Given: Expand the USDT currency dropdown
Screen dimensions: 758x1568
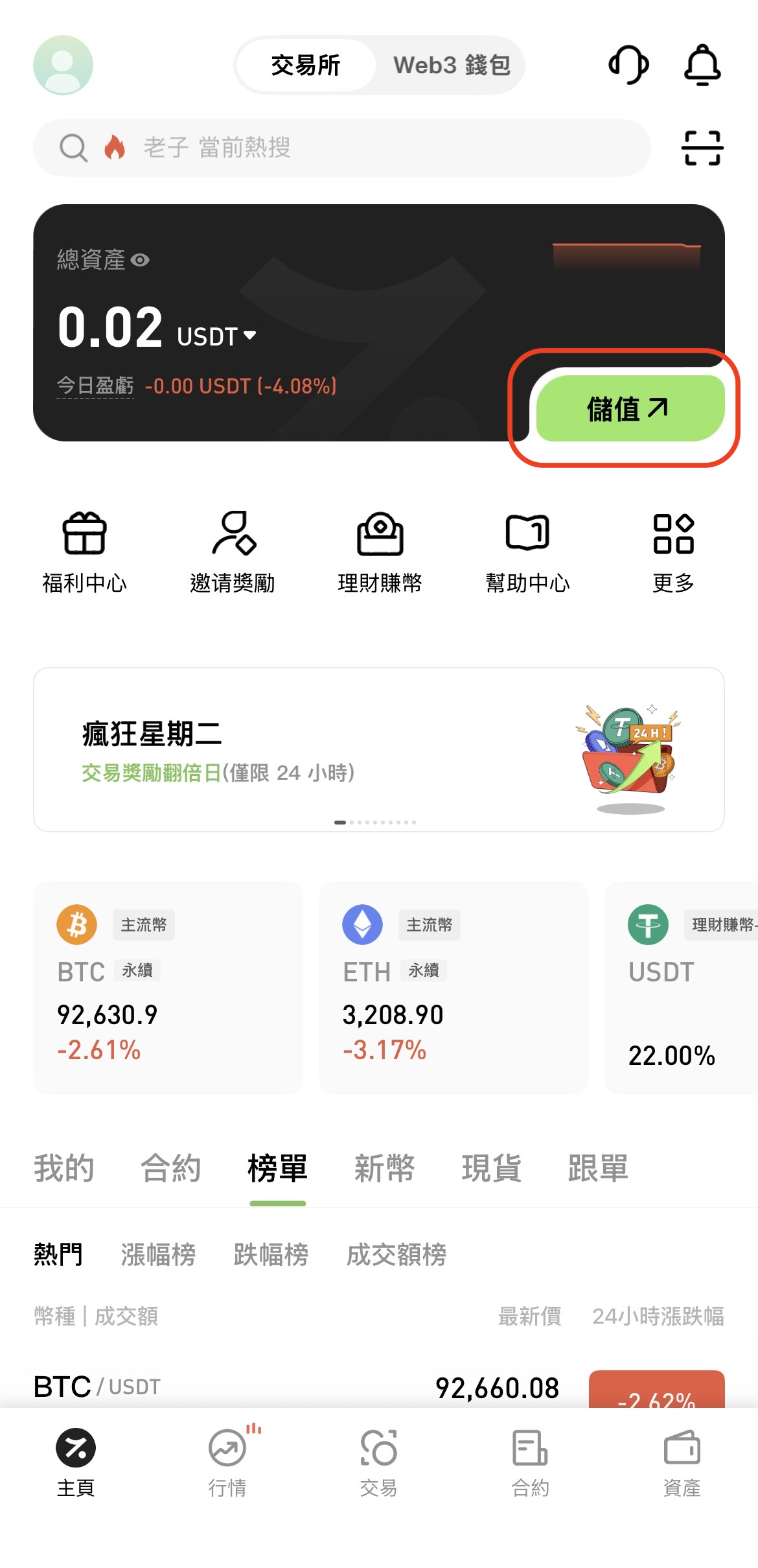Looking at the screenshot, I should (x=249, y=336).
